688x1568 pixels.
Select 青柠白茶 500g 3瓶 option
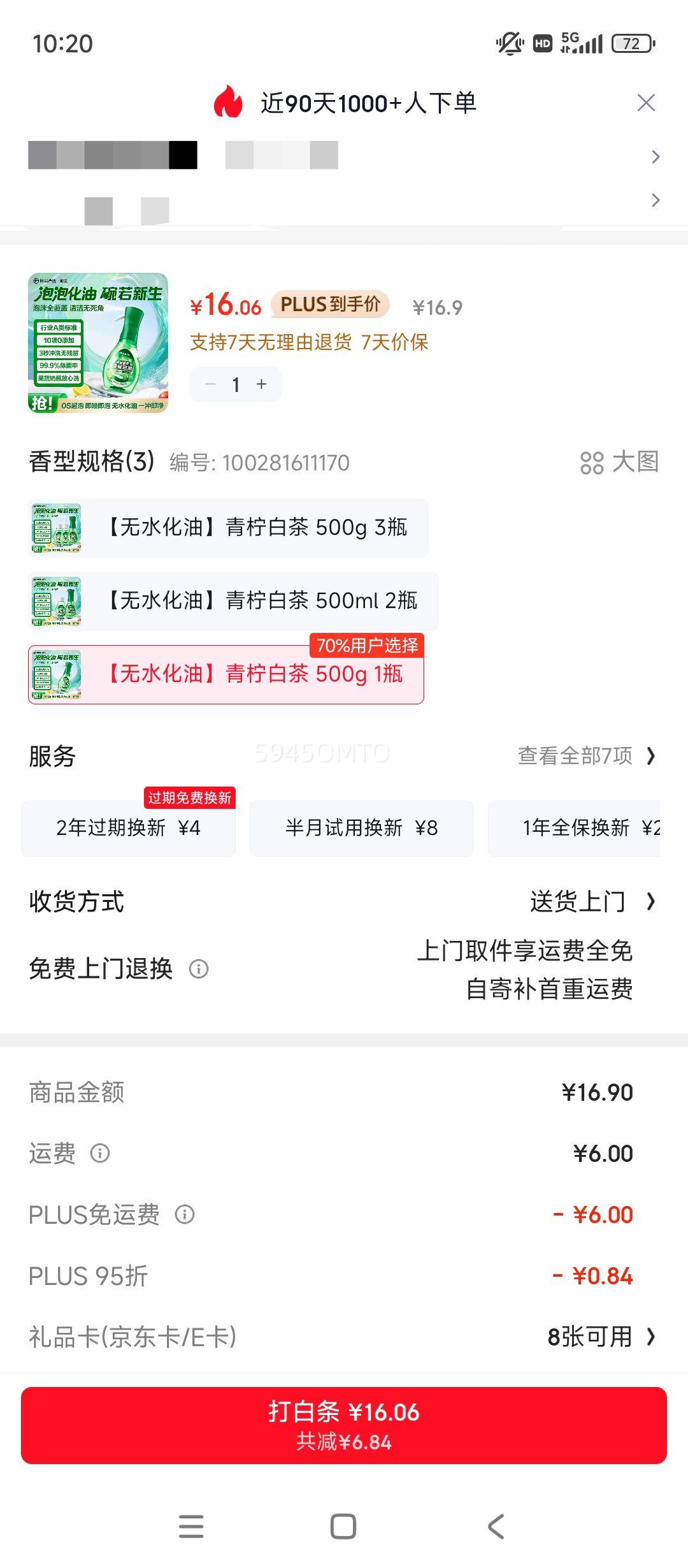click(x=228, y=528)
